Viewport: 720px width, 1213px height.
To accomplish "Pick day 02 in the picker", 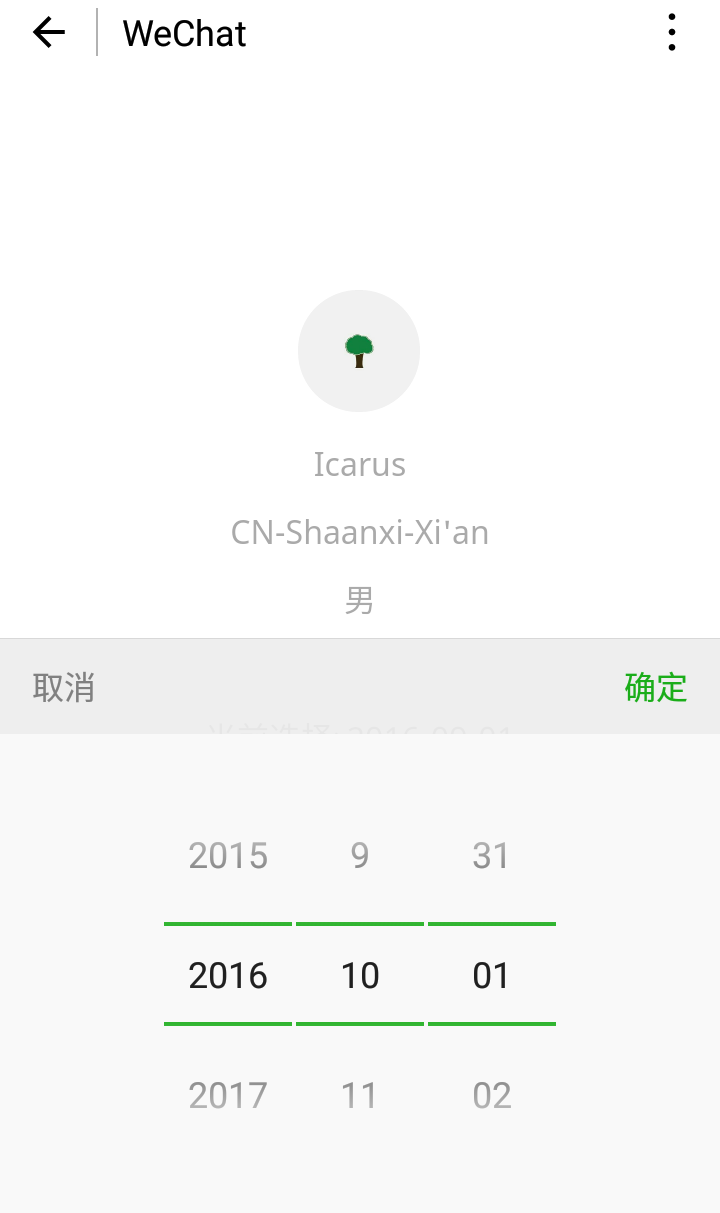I will tap(491, 1095).
